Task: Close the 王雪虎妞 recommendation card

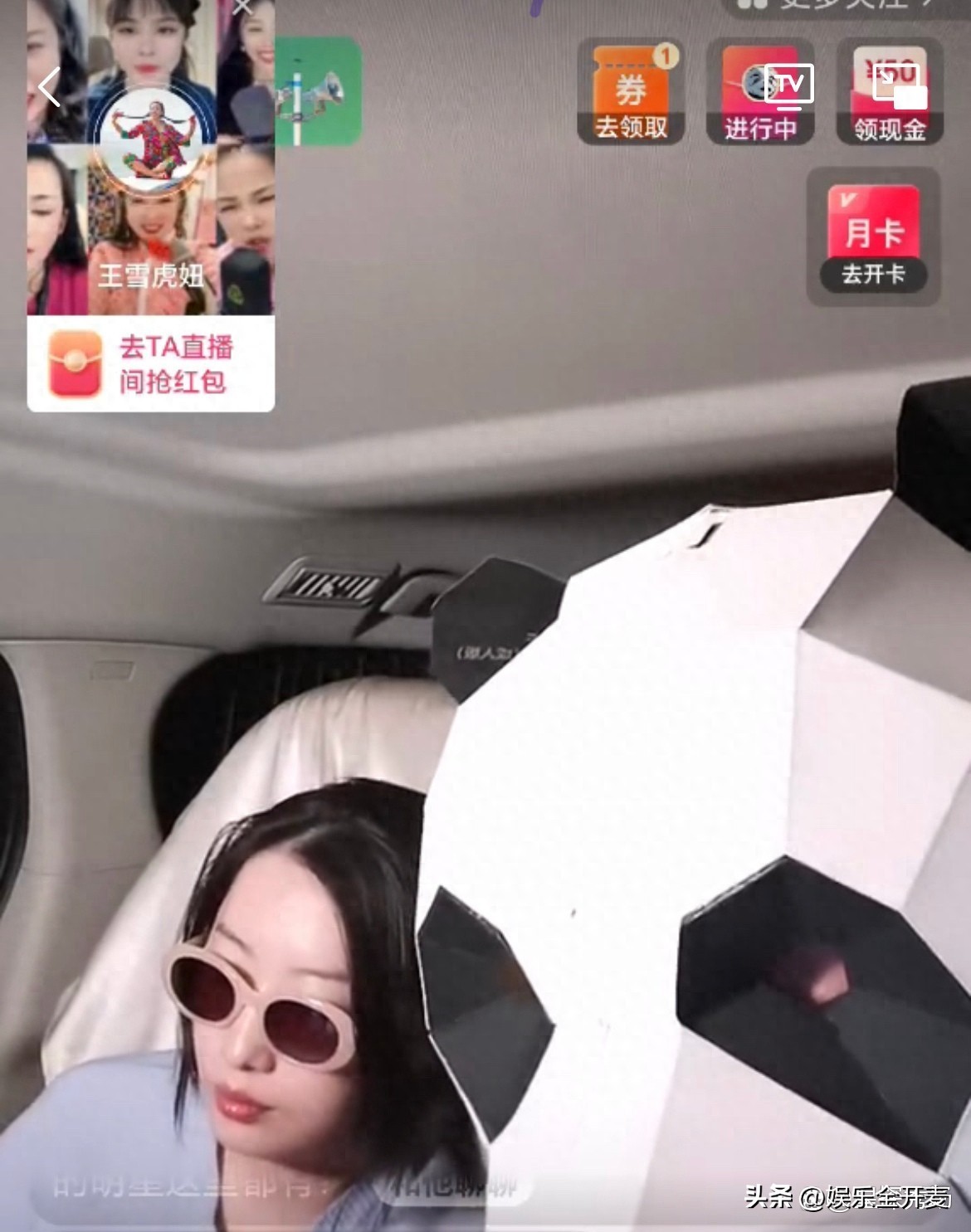Action: [x=242, y=8]
